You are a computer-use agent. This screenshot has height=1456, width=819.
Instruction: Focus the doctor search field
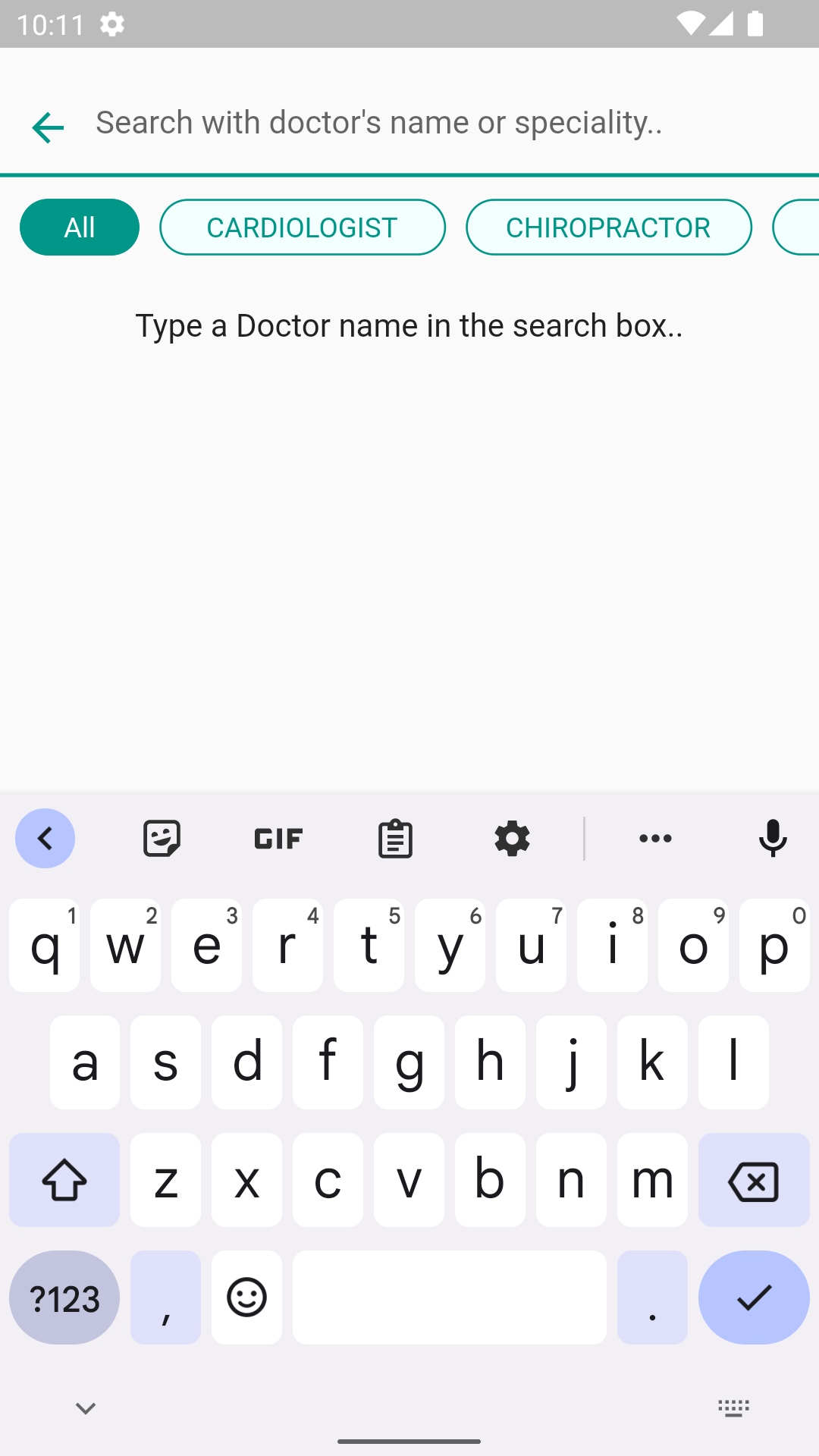(447, 123)
